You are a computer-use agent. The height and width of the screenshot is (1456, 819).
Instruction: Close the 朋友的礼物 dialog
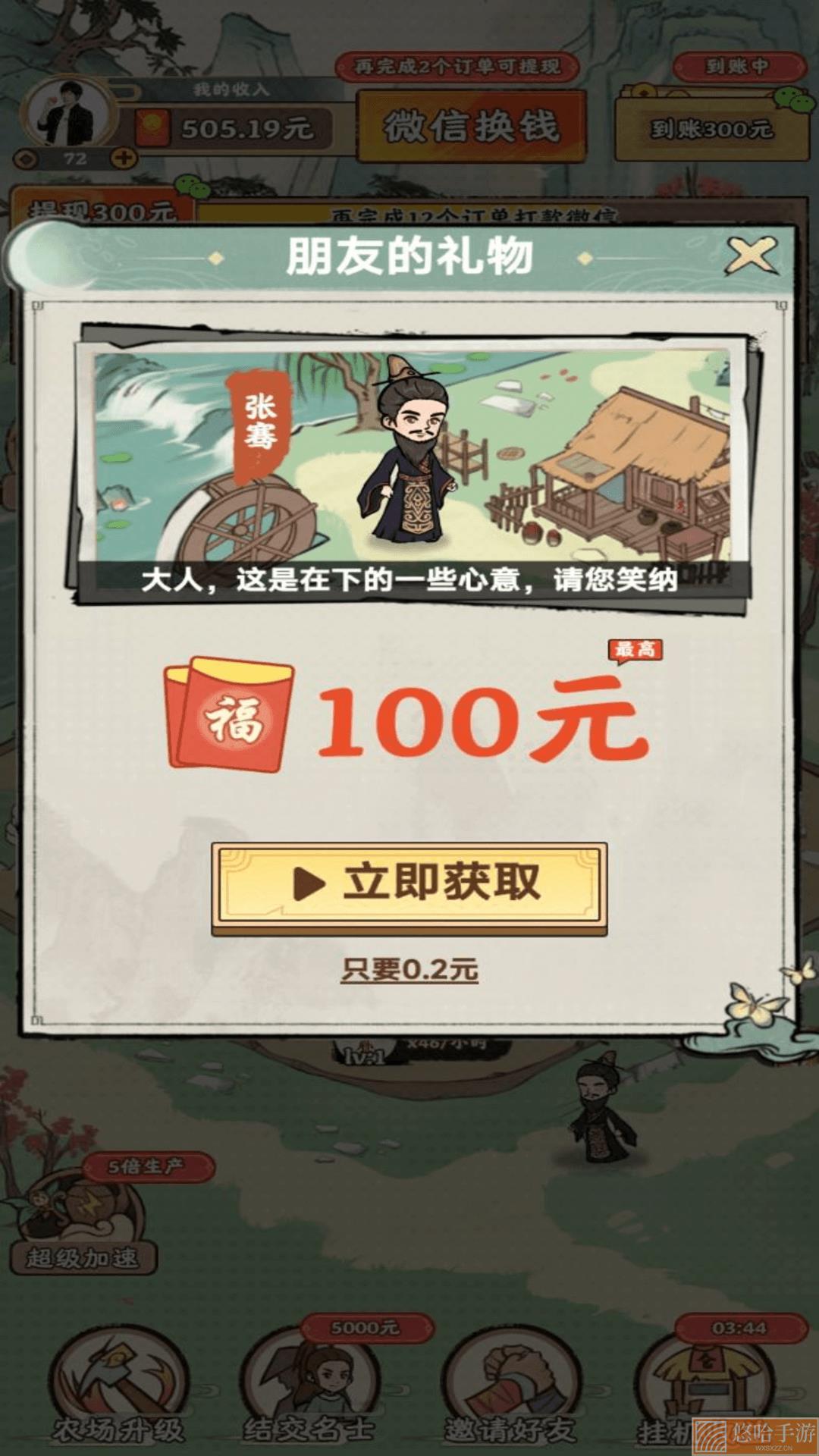(x=751, y=256)
